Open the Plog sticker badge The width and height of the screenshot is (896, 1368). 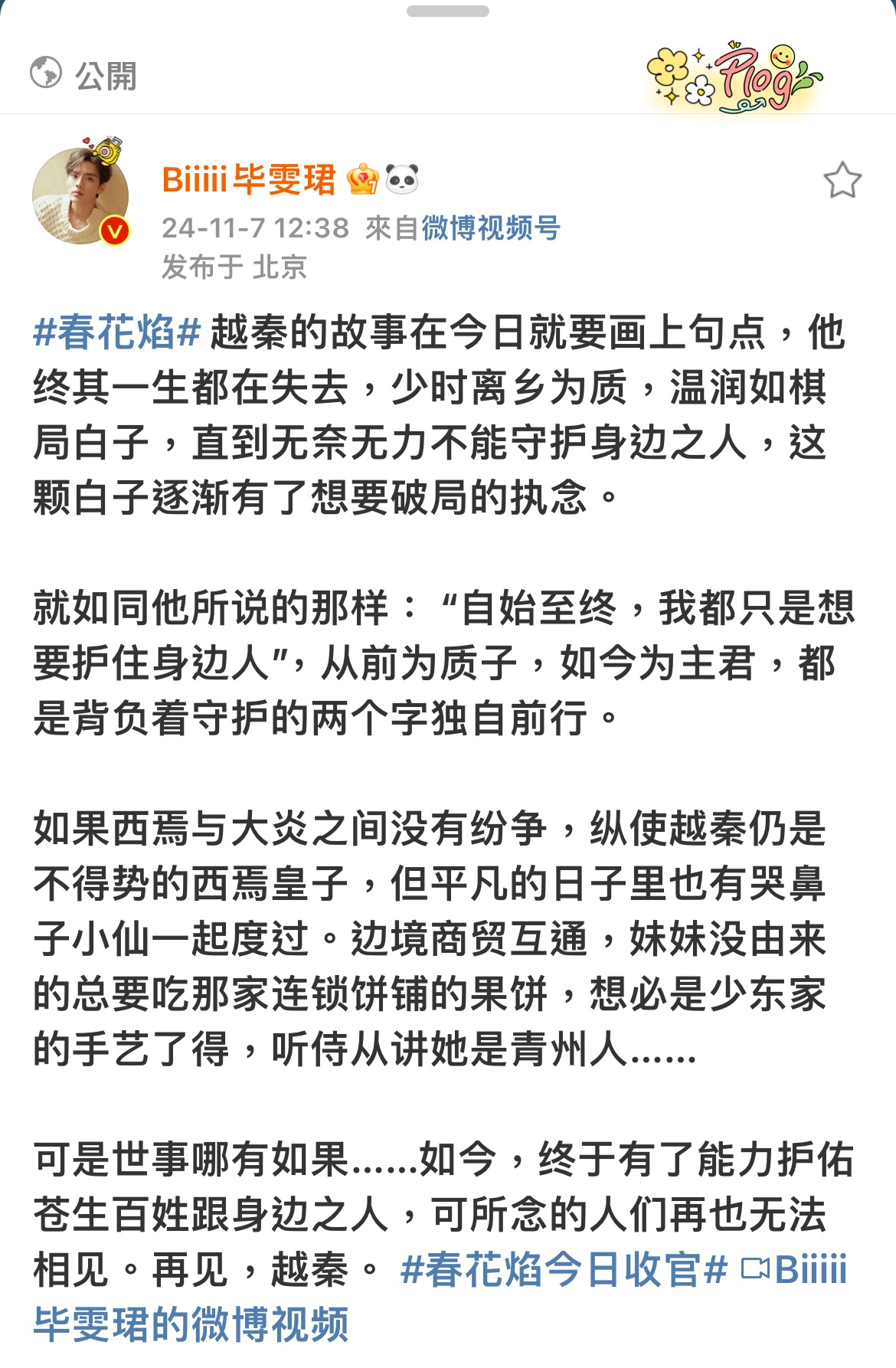[734, 78]
